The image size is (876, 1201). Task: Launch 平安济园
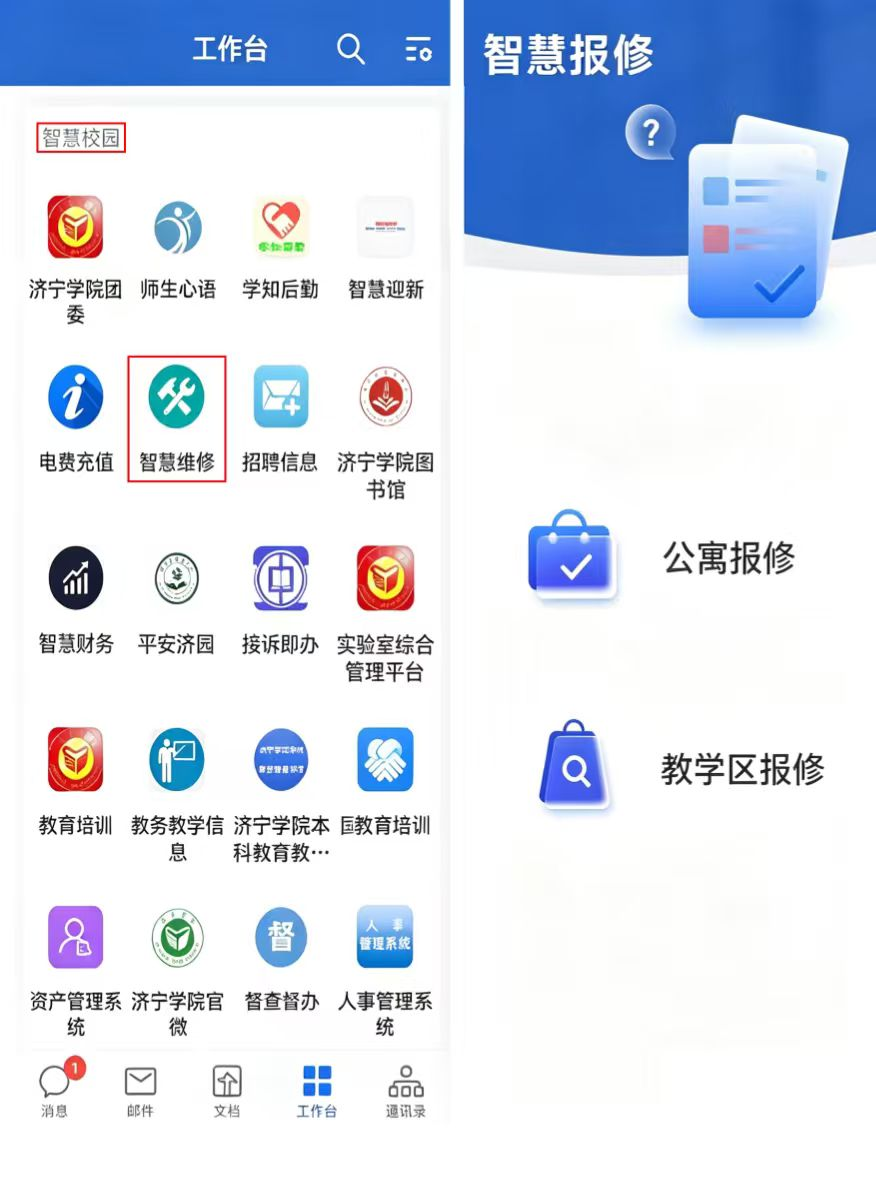[x=177, y=600]
